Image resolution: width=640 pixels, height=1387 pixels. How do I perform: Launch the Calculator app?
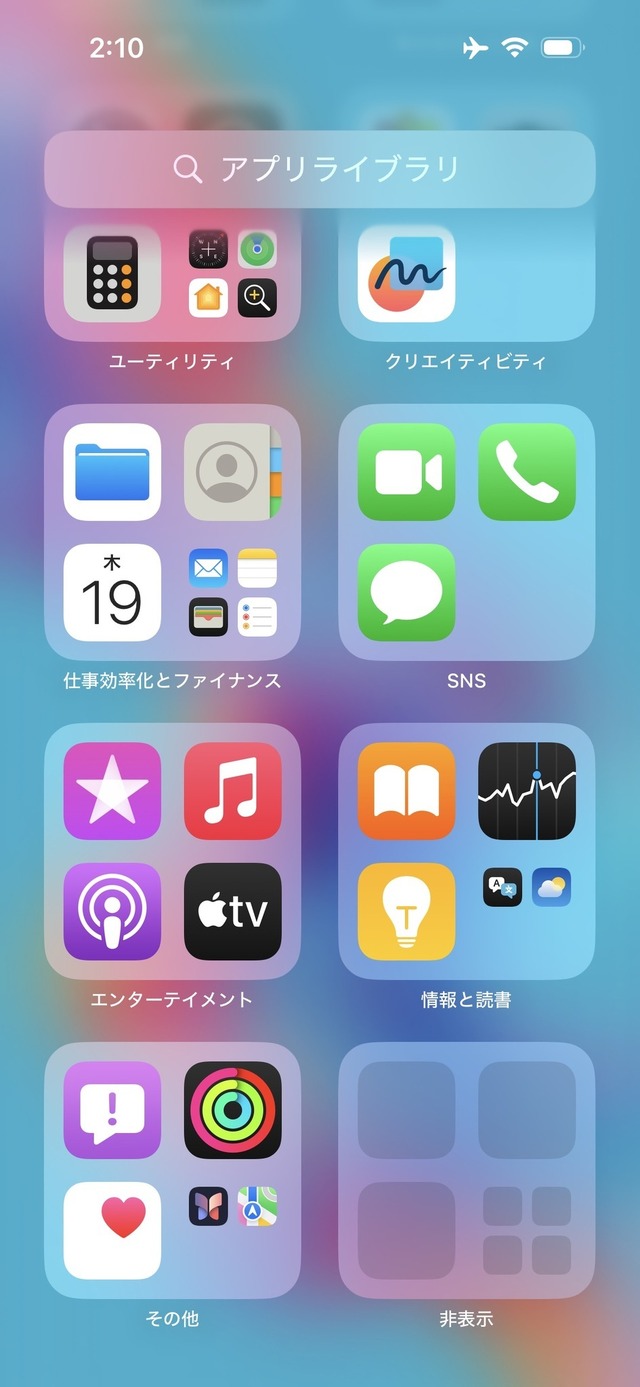(x=112, y=273)
